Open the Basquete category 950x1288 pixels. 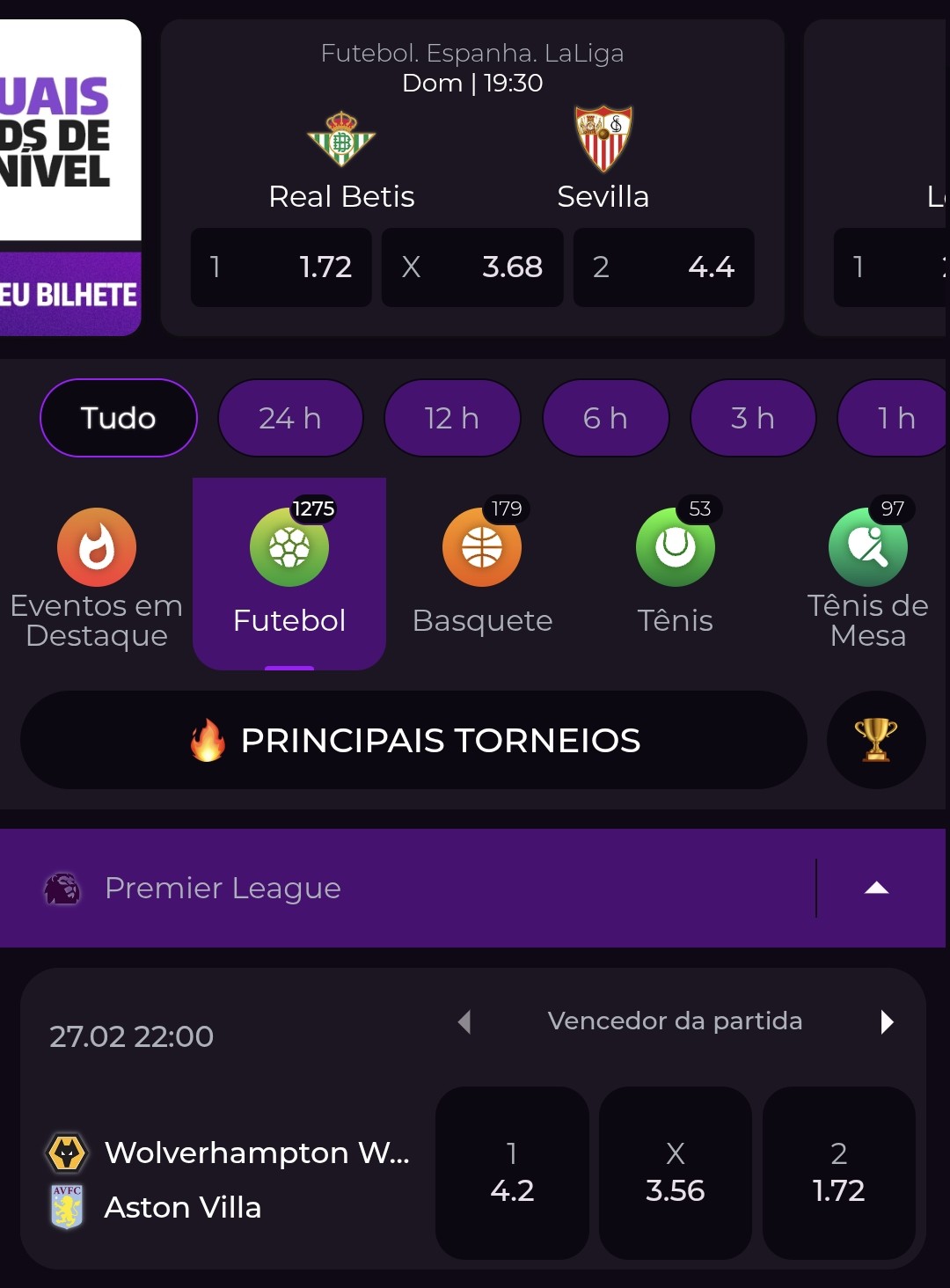click(x=481, y=547)
